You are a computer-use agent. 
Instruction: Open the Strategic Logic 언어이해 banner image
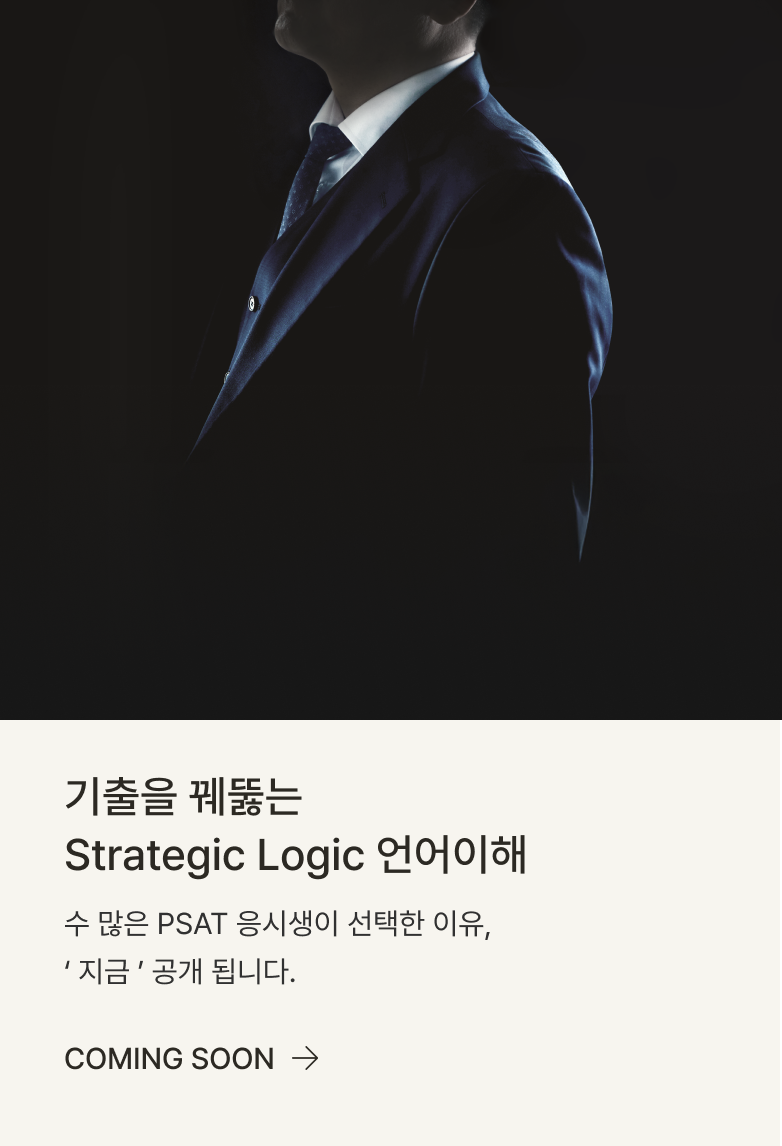390,360
